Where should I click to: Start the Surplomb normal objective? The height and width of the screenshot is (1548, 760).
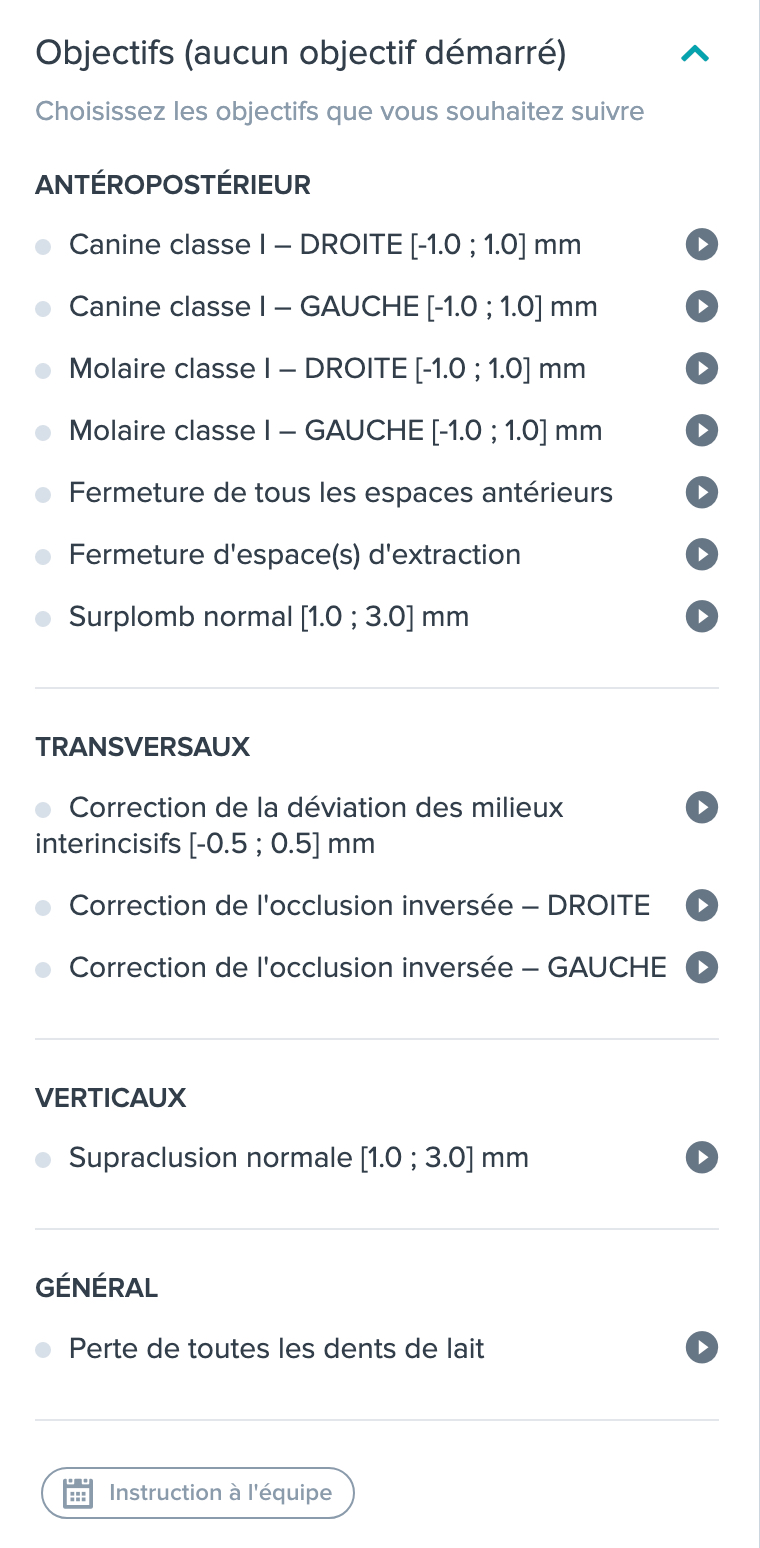click(x=702, y=617)
